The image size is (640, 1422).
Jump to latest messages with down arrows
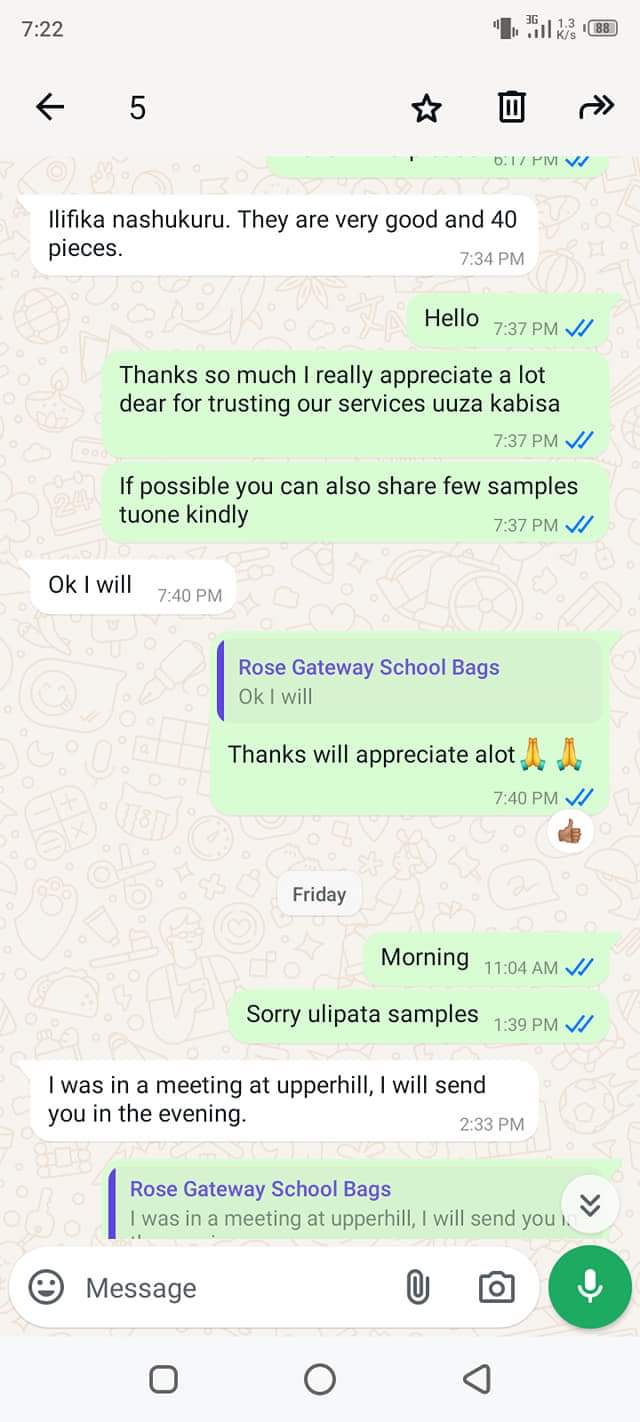(x=590, y=1206)
